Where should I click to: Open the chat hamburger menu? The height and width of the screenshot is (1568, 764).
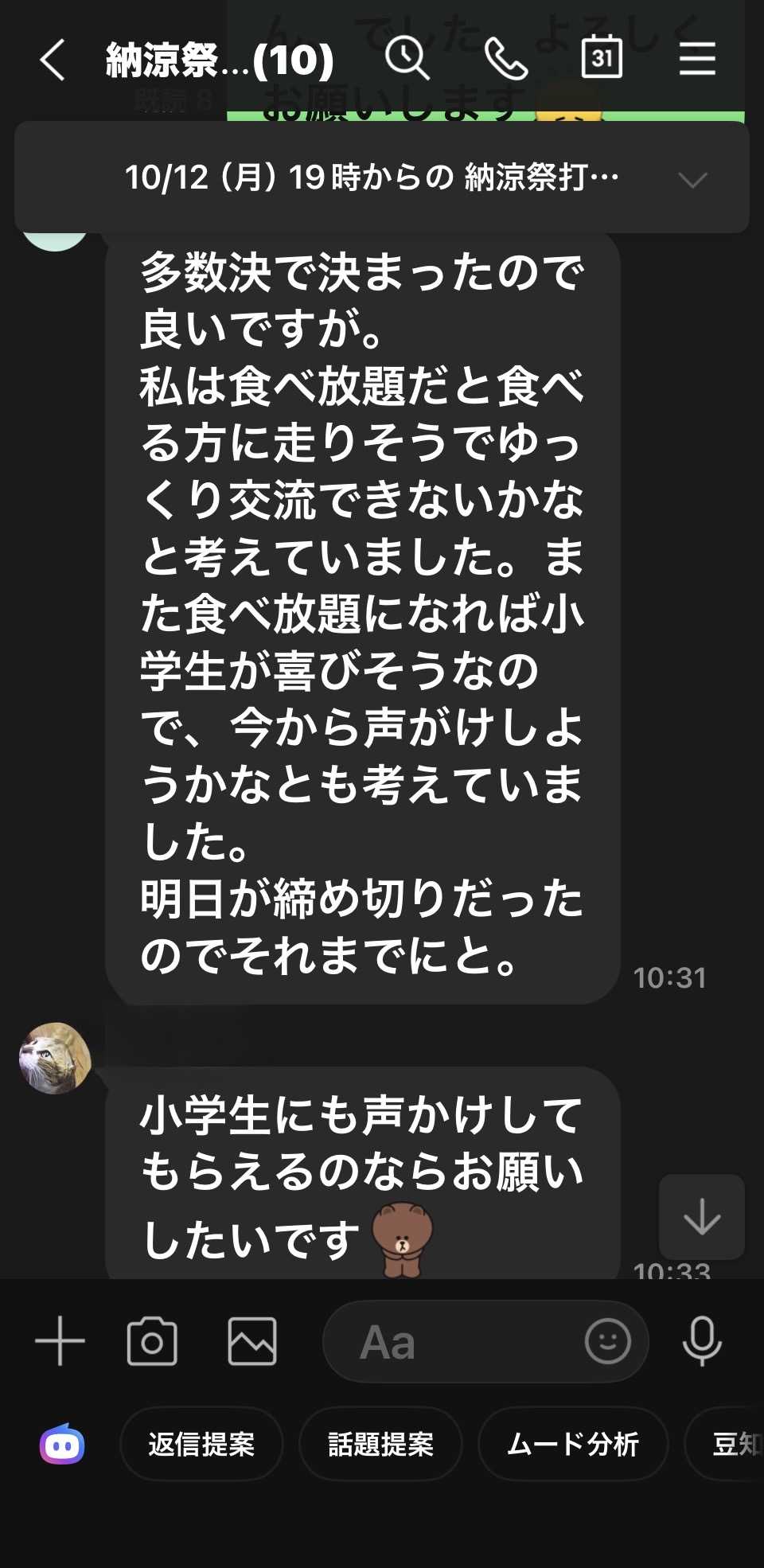coord(697,59)
